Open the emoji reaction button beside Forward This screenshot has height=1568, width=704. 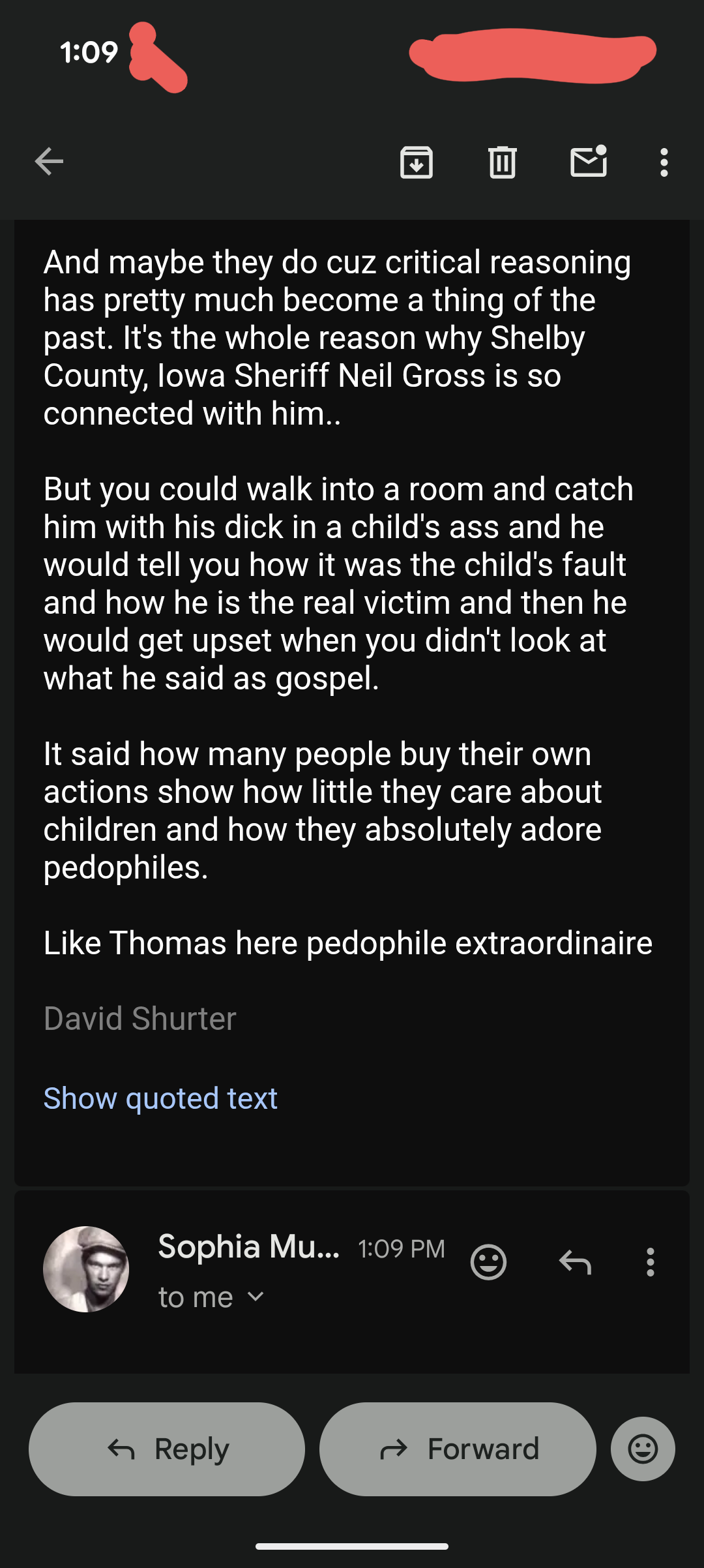643,1449
